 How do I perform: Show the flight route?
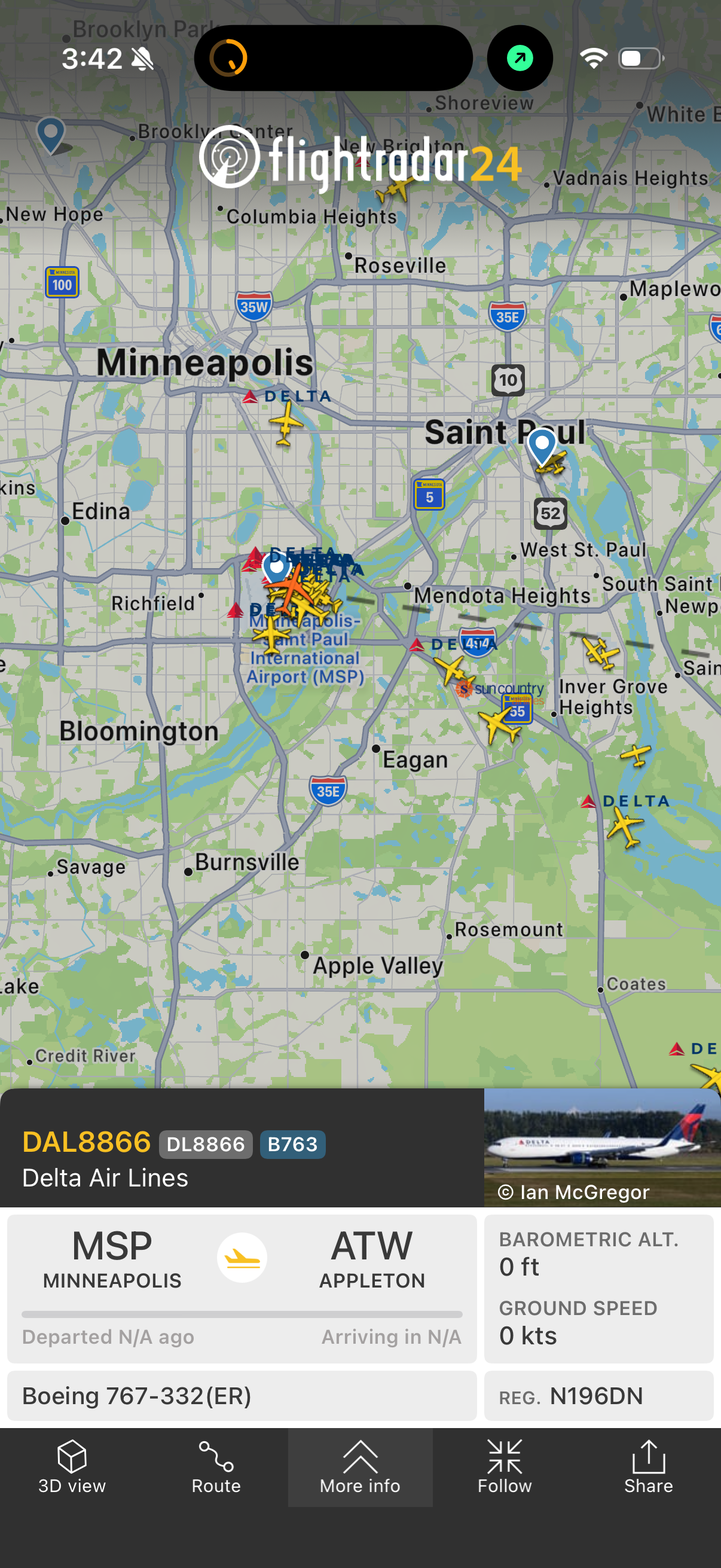click(x=216, y=1467)
